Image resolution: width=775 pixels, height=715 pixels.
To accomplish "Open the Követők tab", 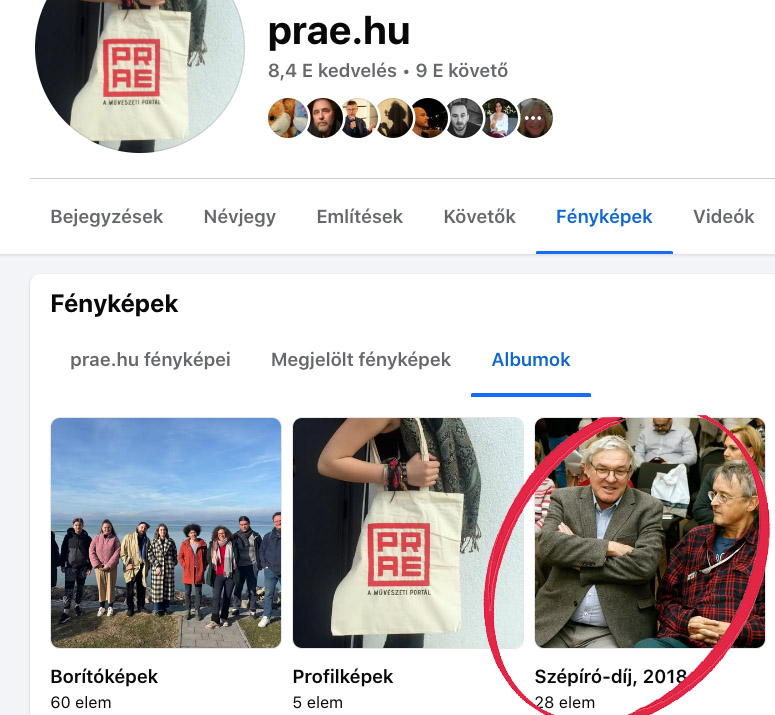I will pyautogui.click(x=479, y=216).
